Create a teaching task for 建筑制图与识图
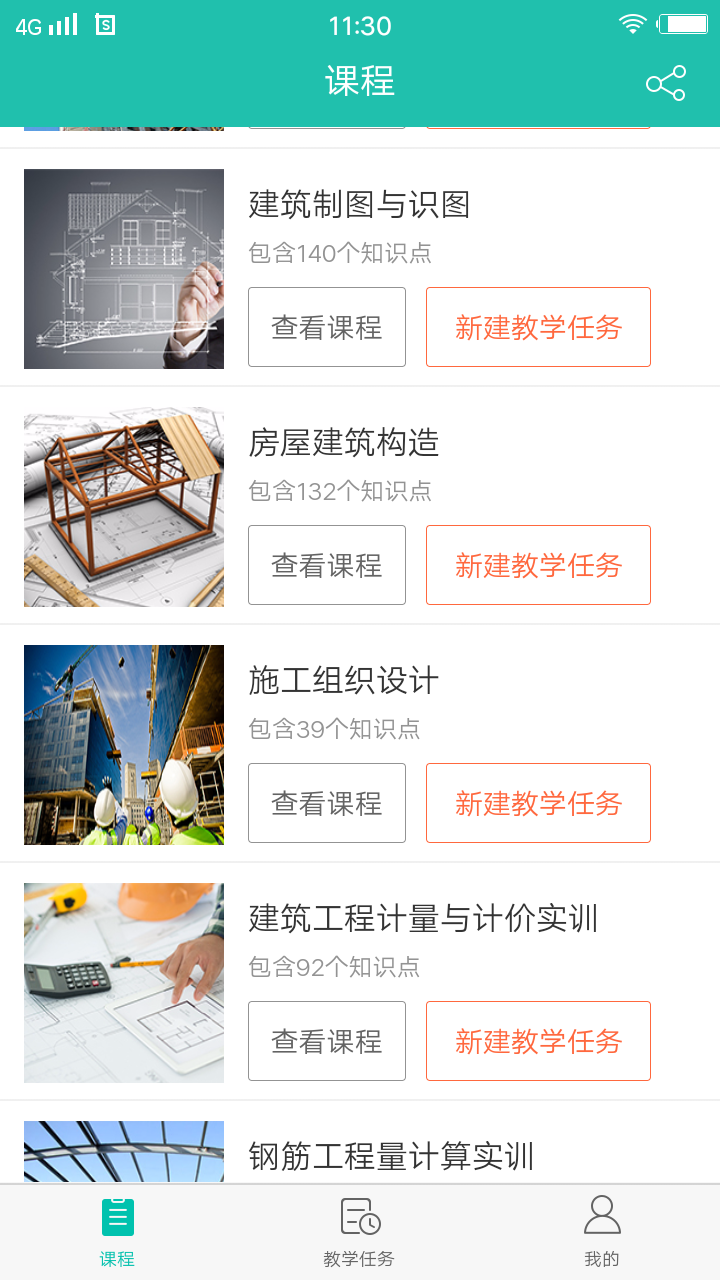This screenshot has width=720, height=1280. 538,327
